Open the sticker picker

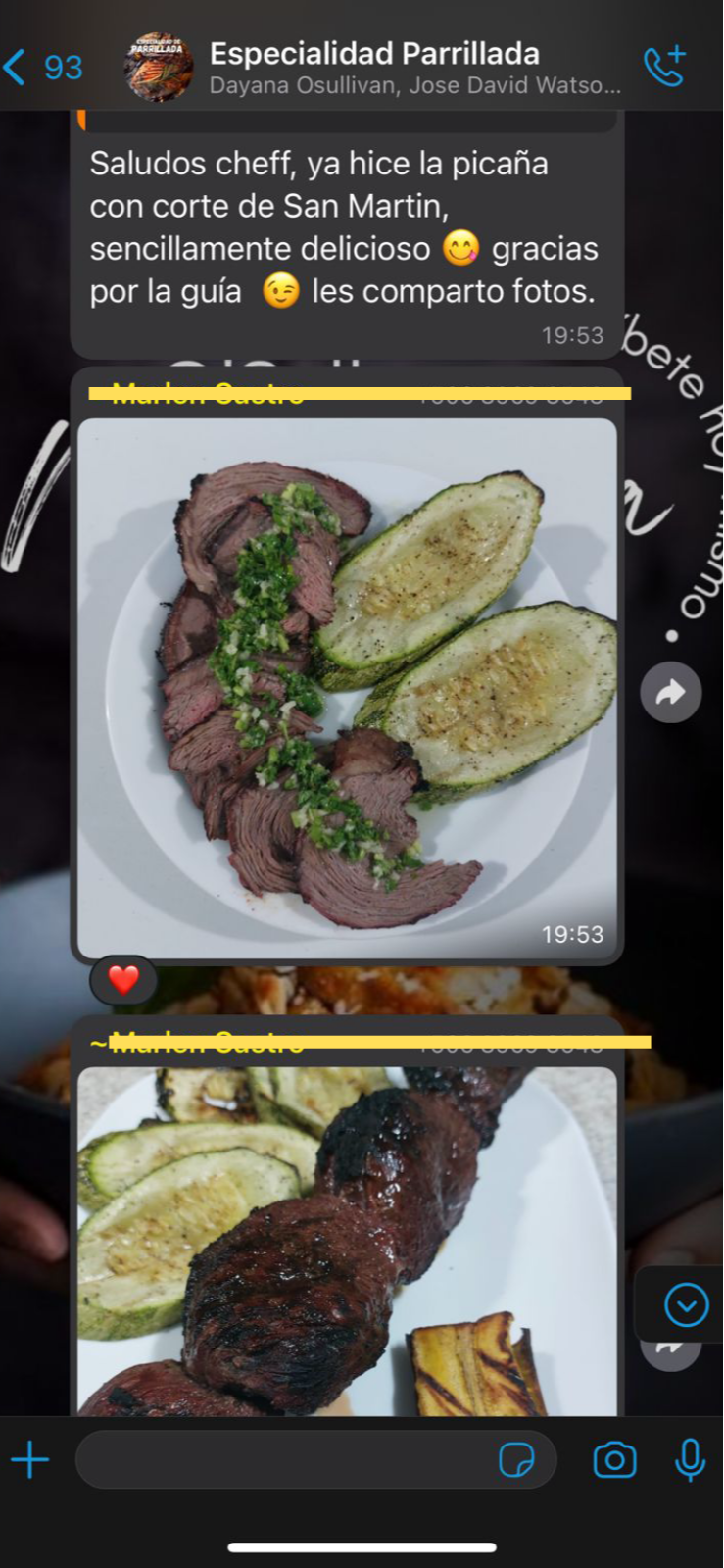tap(516, 1459)
